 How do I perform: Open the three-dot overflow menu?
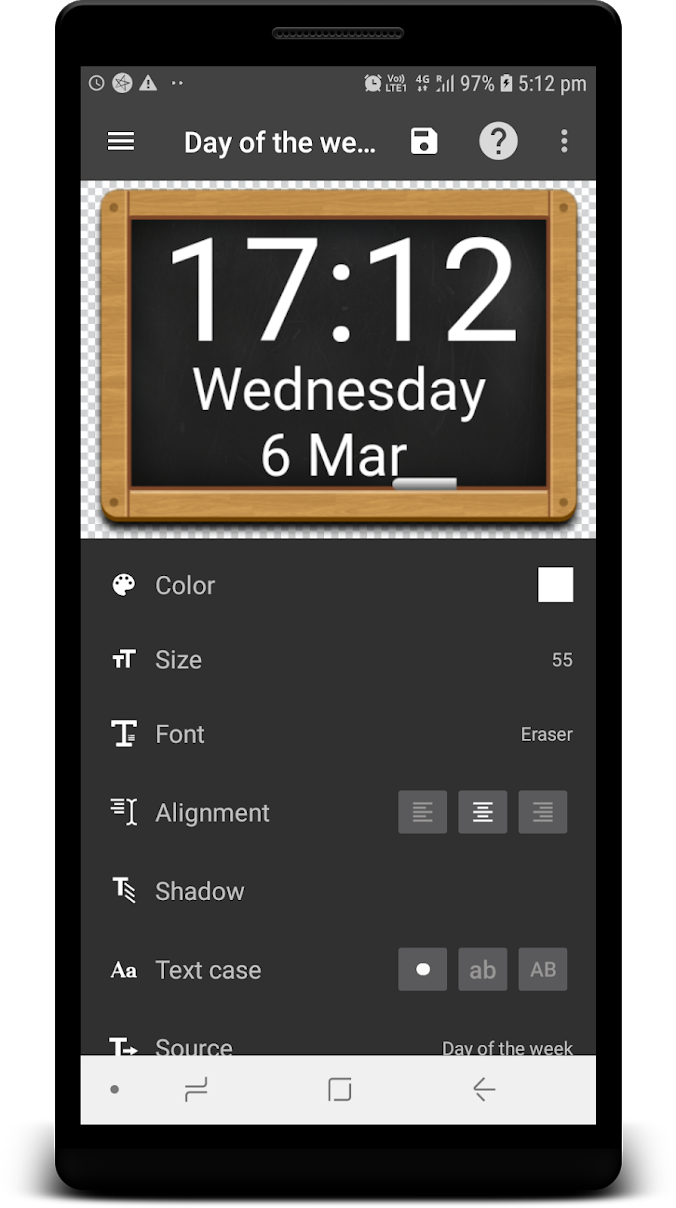pyautogui.click(x=564, y=141)
